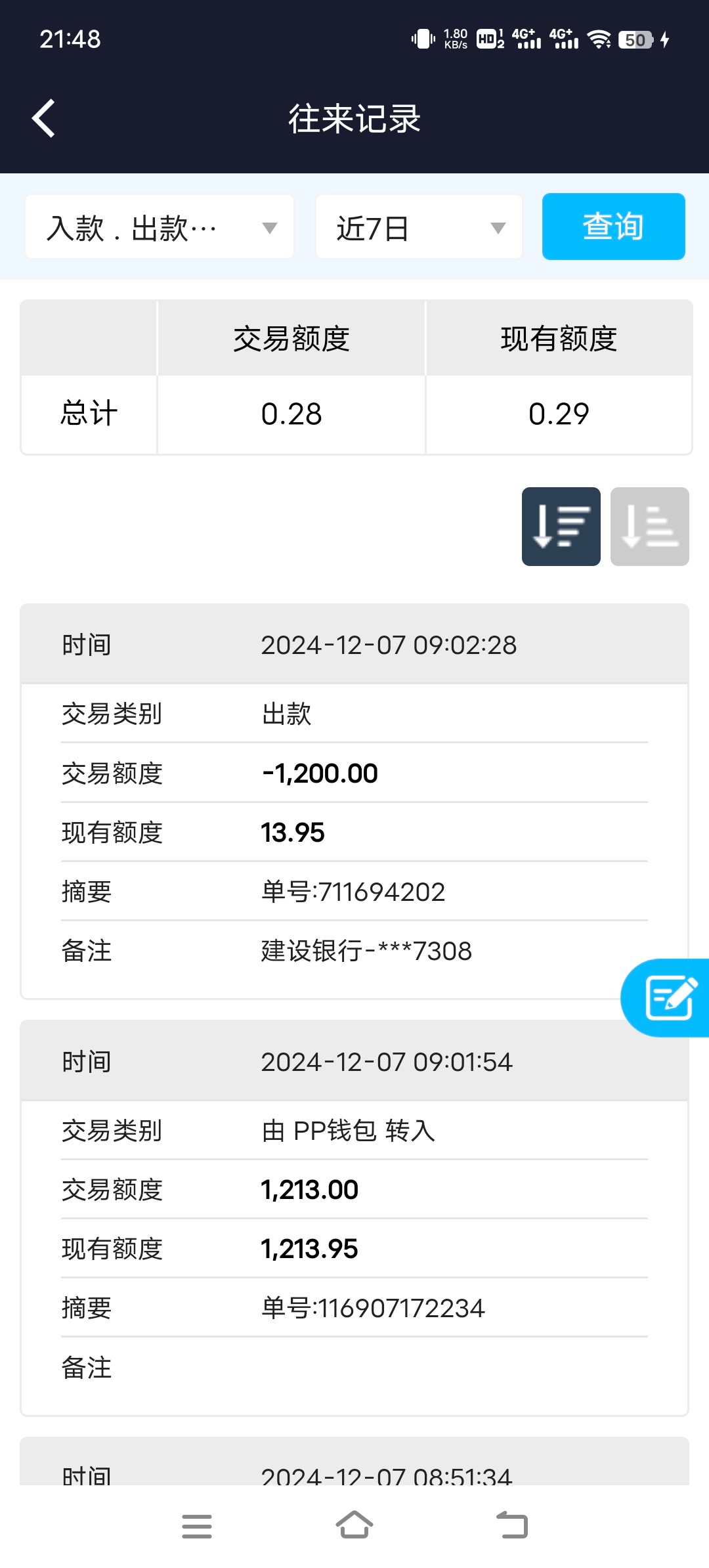
Task: Open the system recent apps menu
Action: [197, 1526]
